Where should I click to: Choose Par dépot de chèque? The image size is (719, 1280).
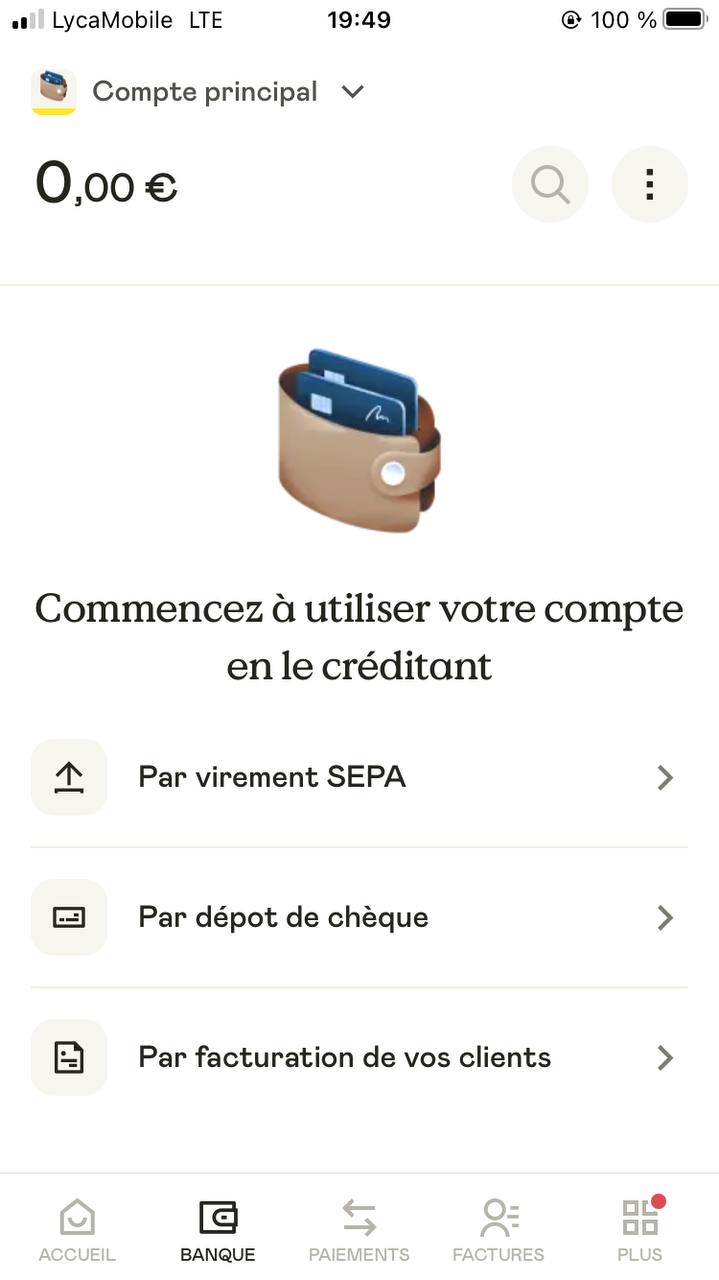(359, 917)
